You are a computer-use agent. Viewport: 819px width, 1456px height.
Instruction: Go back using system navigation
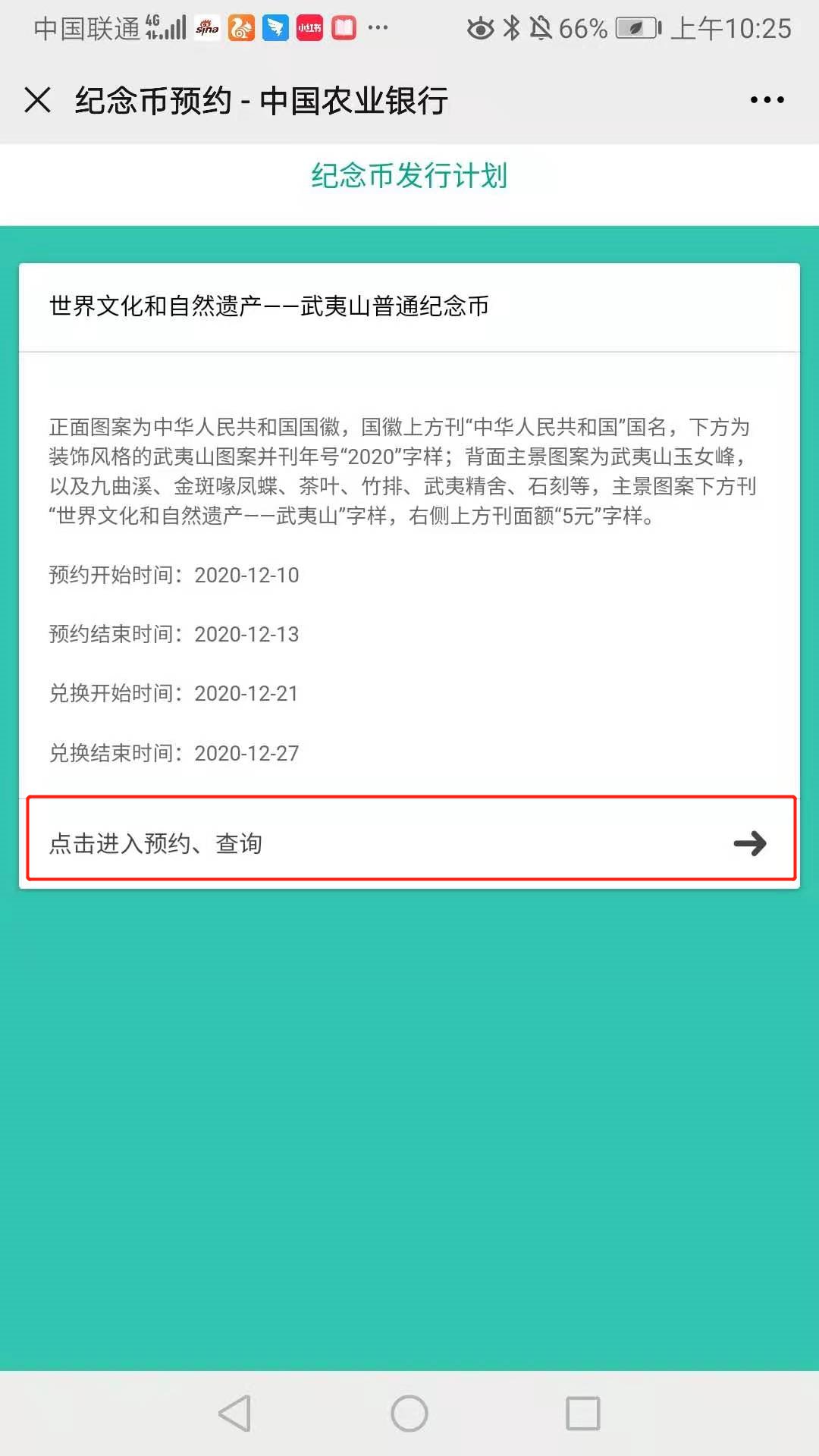235,1414
